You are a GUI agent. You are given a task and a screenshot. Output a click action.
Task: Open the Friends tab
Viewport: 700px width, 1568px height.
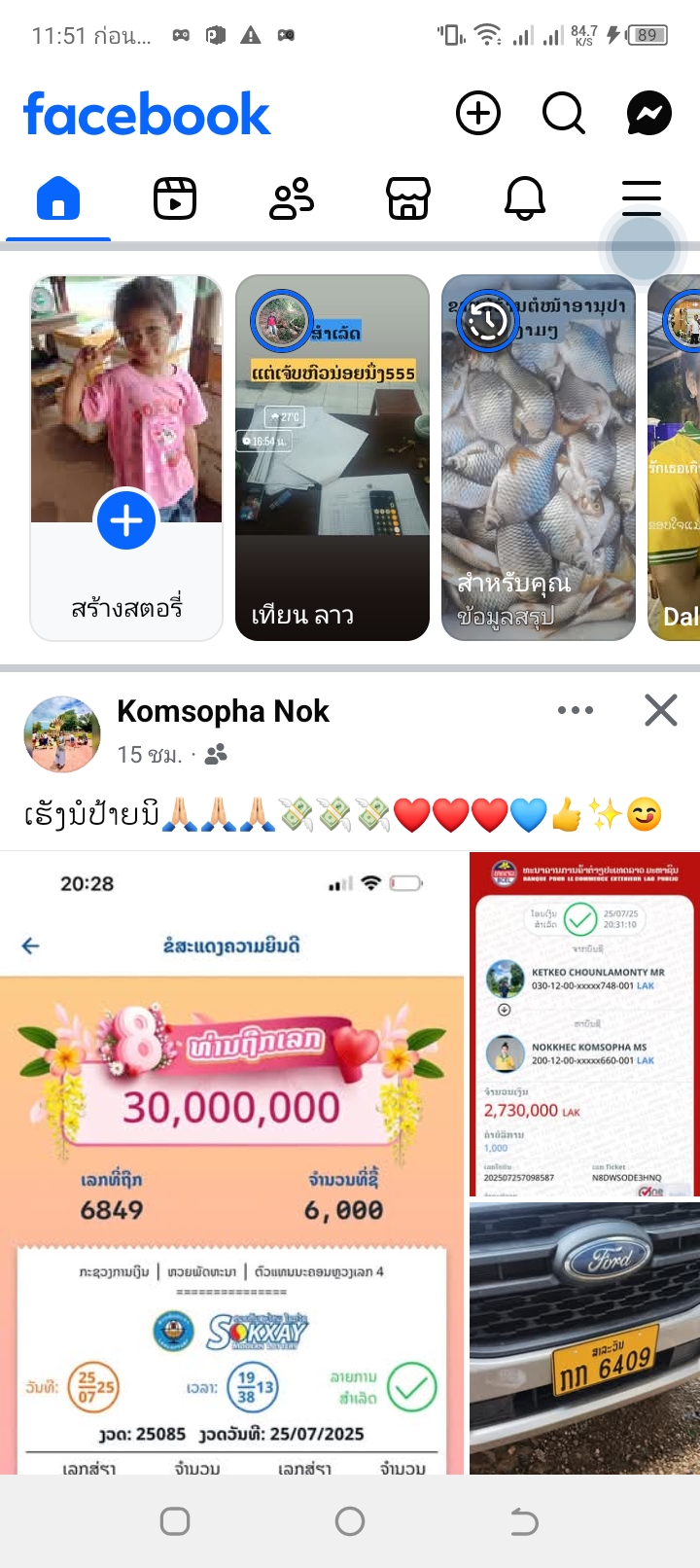coord(292,199)
